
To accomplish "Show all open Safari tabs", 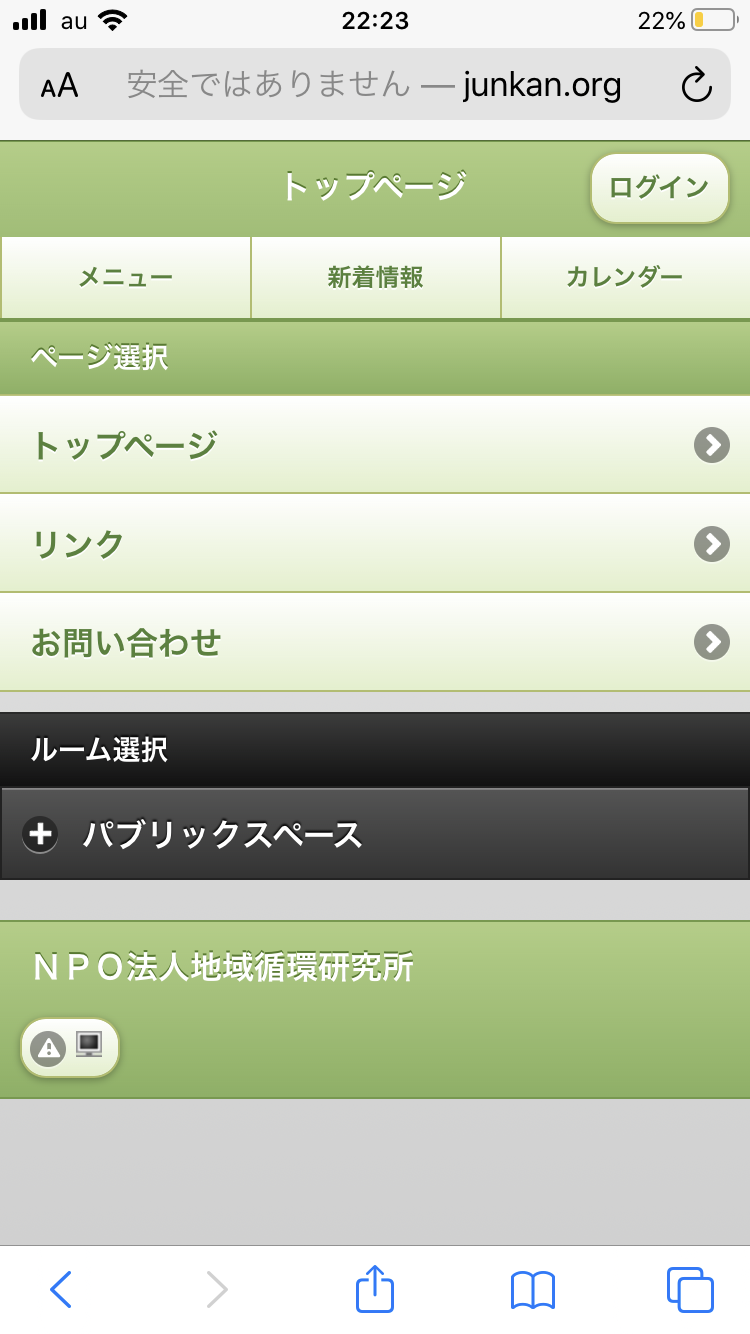I will [689, 1289].
